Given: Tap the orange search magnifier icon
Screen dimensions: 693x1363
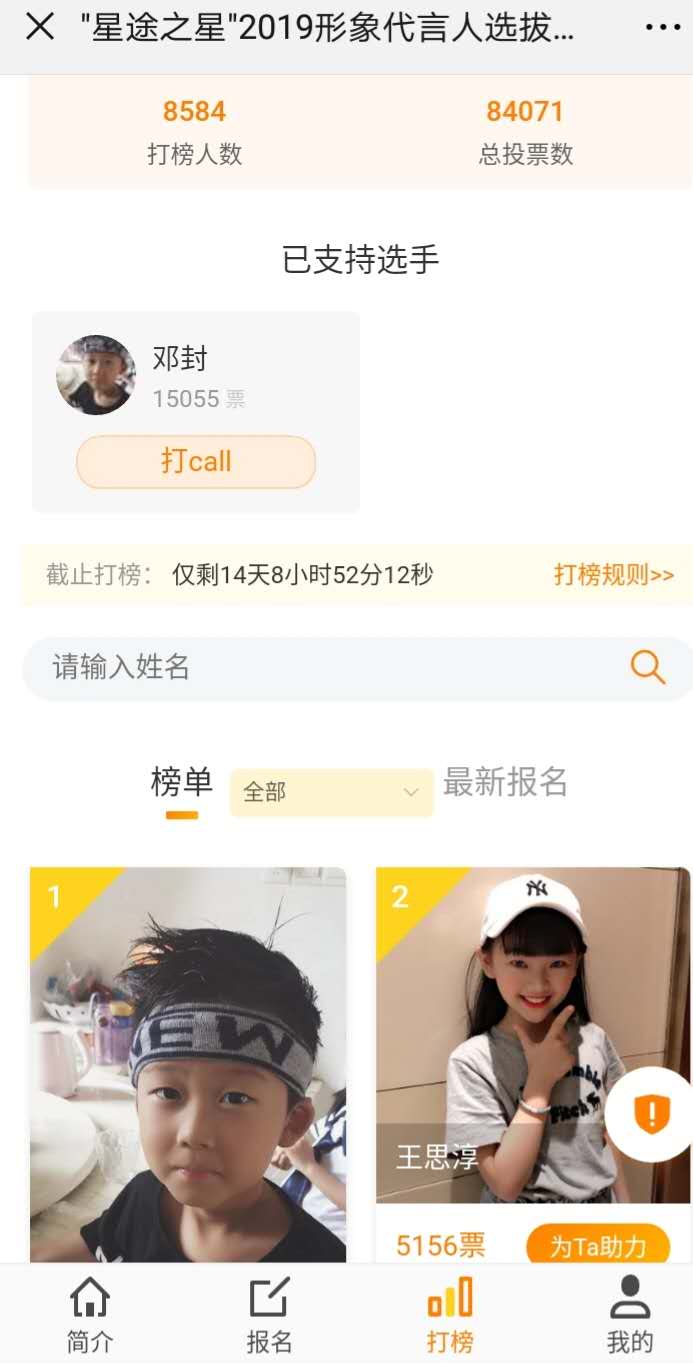Looking at the screenshot, I should pos(647,667).
